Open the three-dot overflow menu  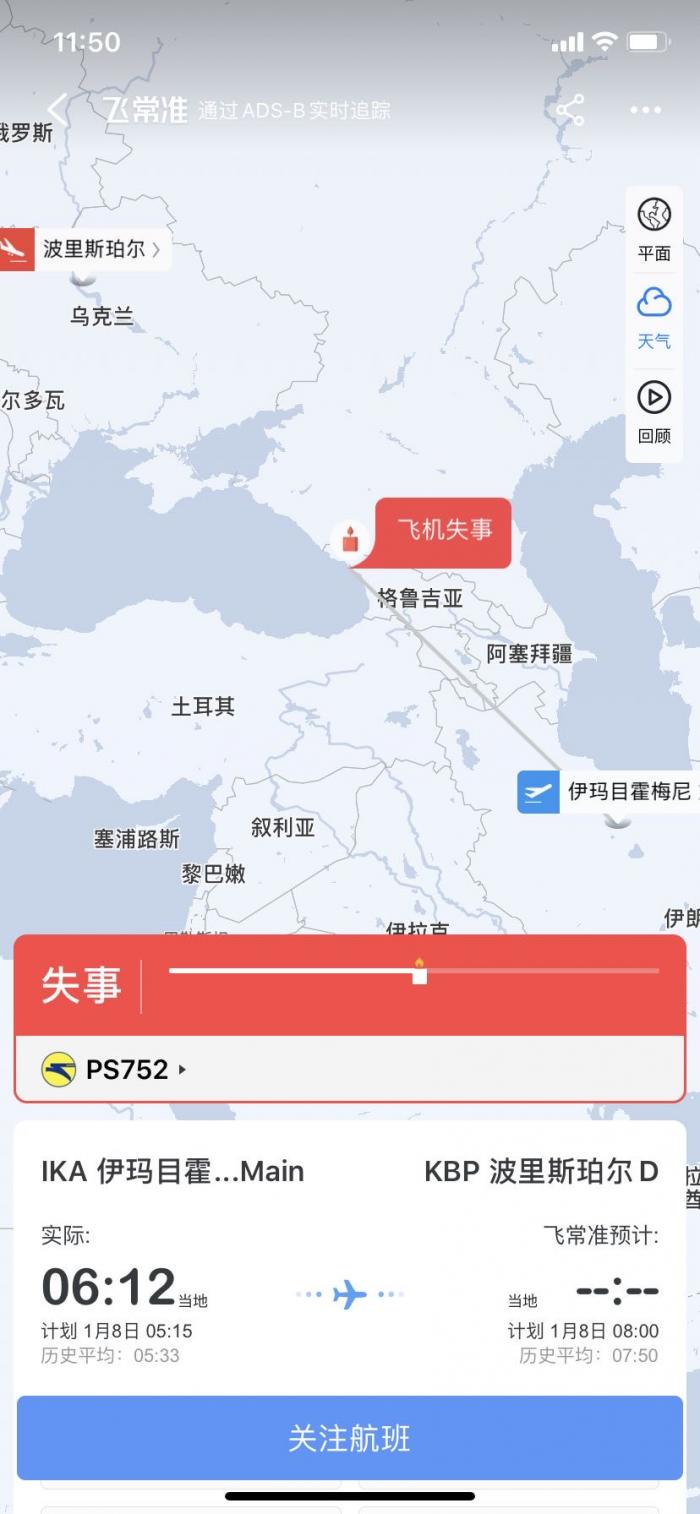click(645, 110)
